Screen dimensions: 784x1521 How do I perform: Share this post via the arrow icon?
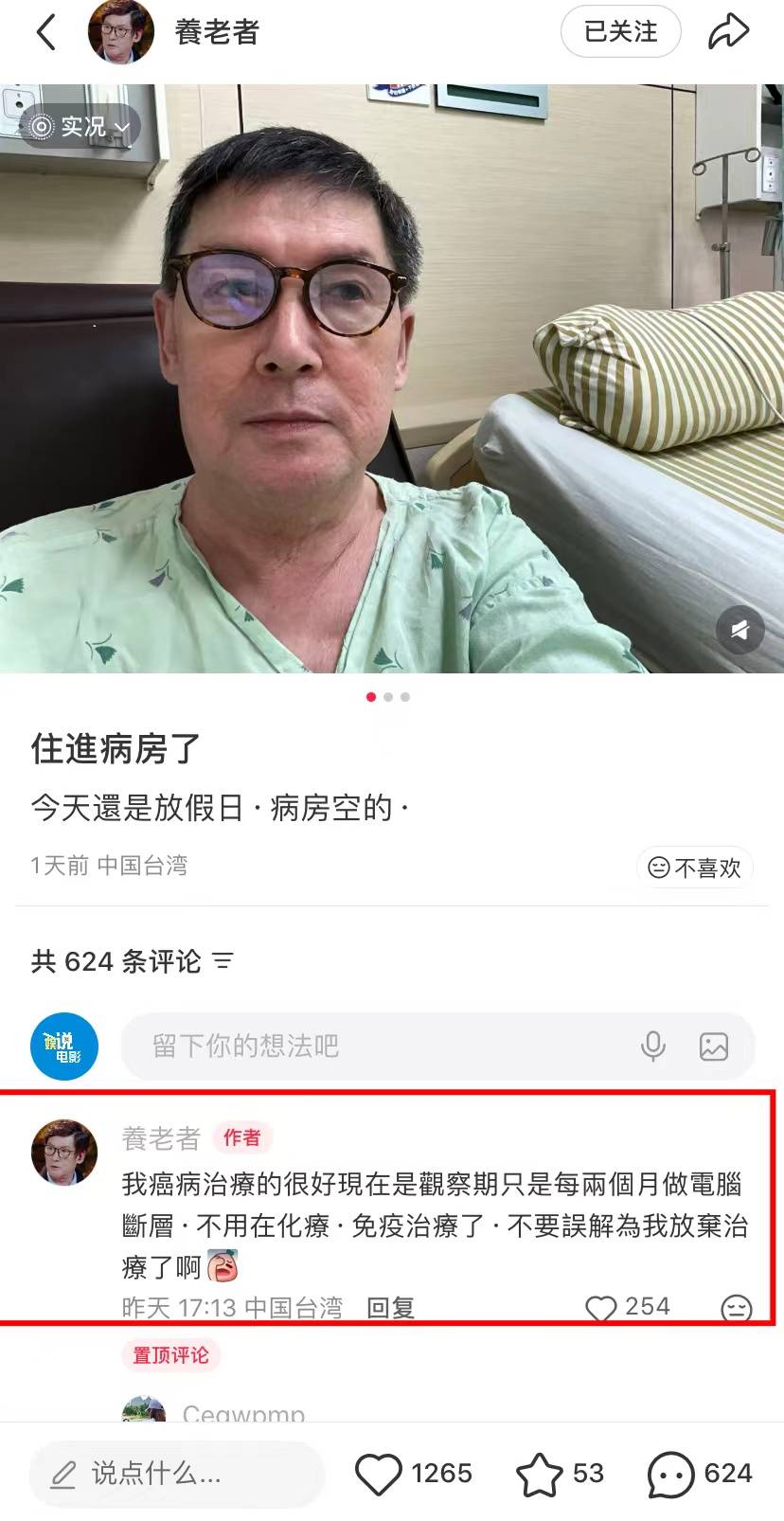(x=728, y=32)
